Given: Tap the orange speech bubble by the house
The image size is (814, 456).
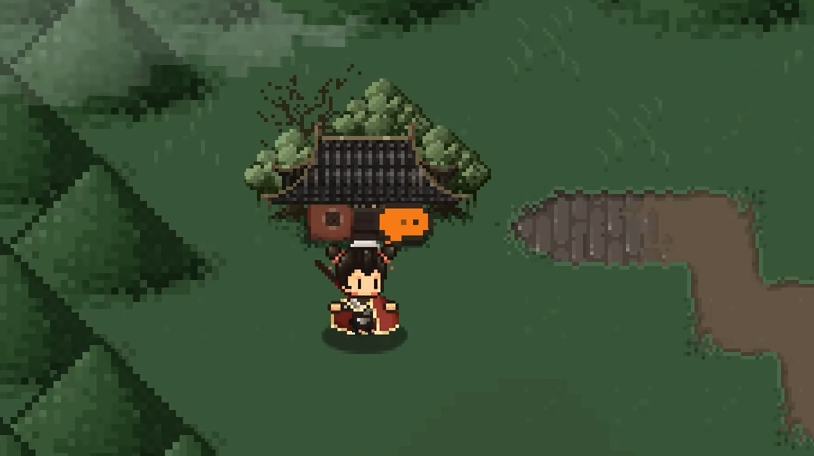Looking at the screenshot, I should coord(406,224).
